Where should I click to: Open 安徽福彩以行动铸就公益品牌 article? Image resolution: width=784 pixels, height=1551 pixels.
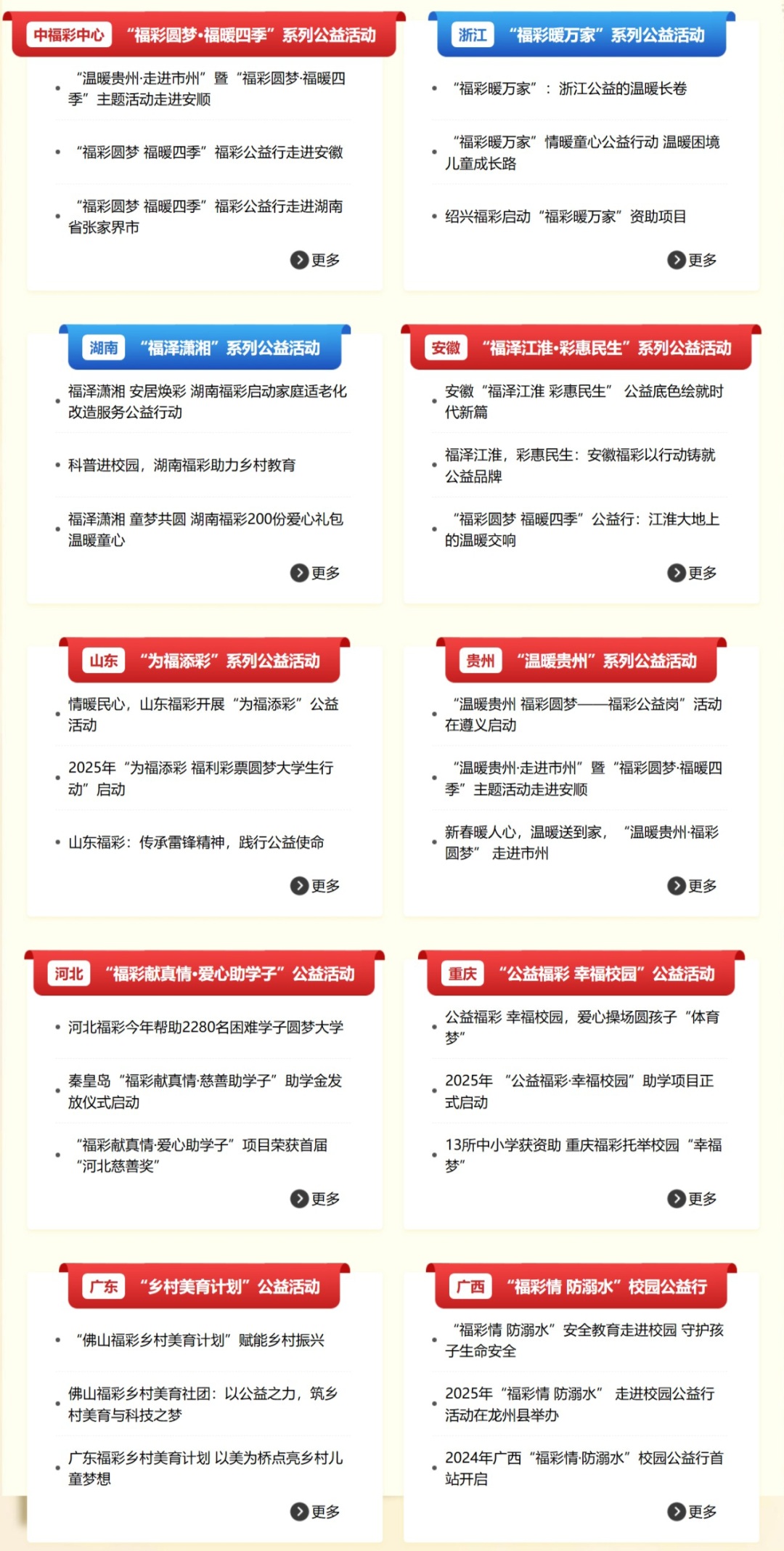pyautogui.click(x=579, y=465)
